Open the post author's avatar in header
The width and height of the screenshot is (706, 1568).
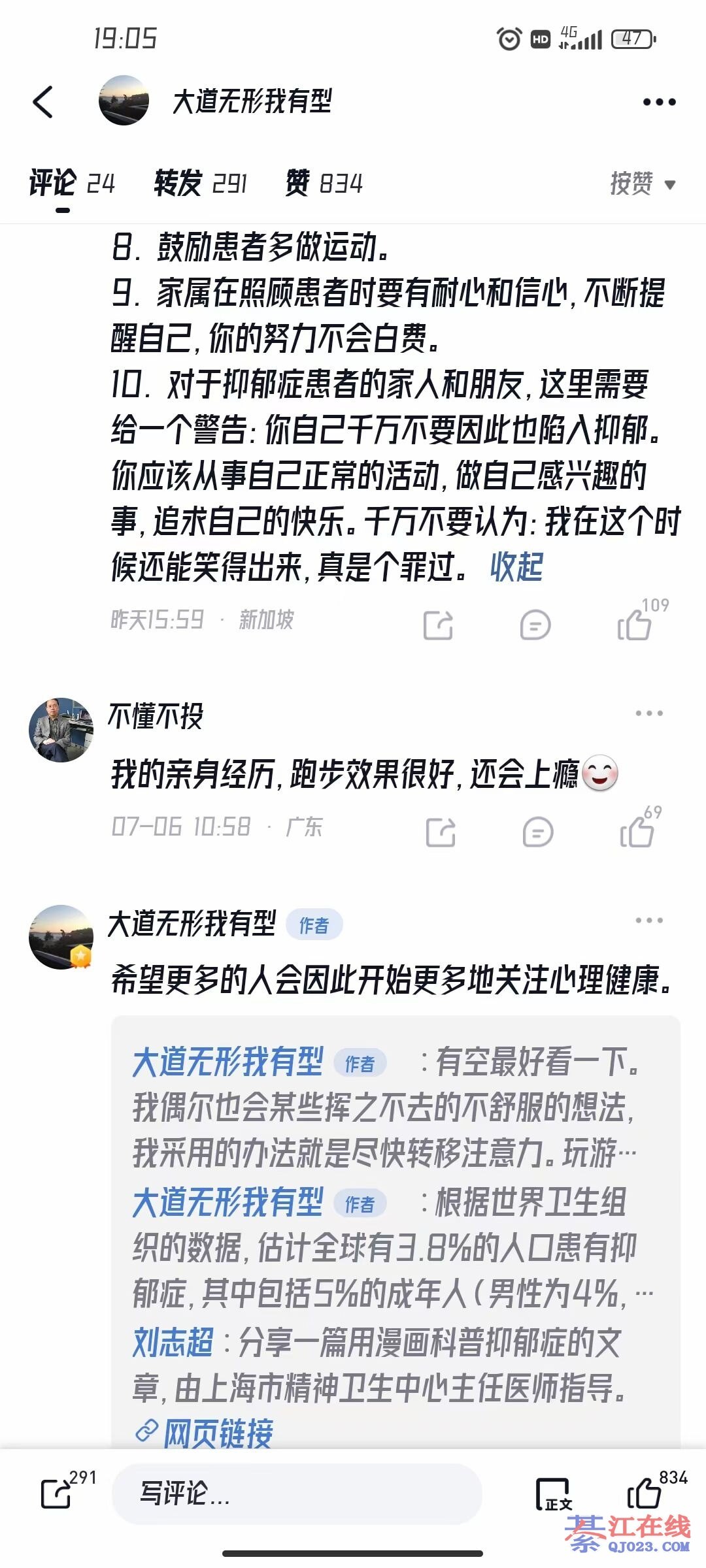[x=124, y=101]
